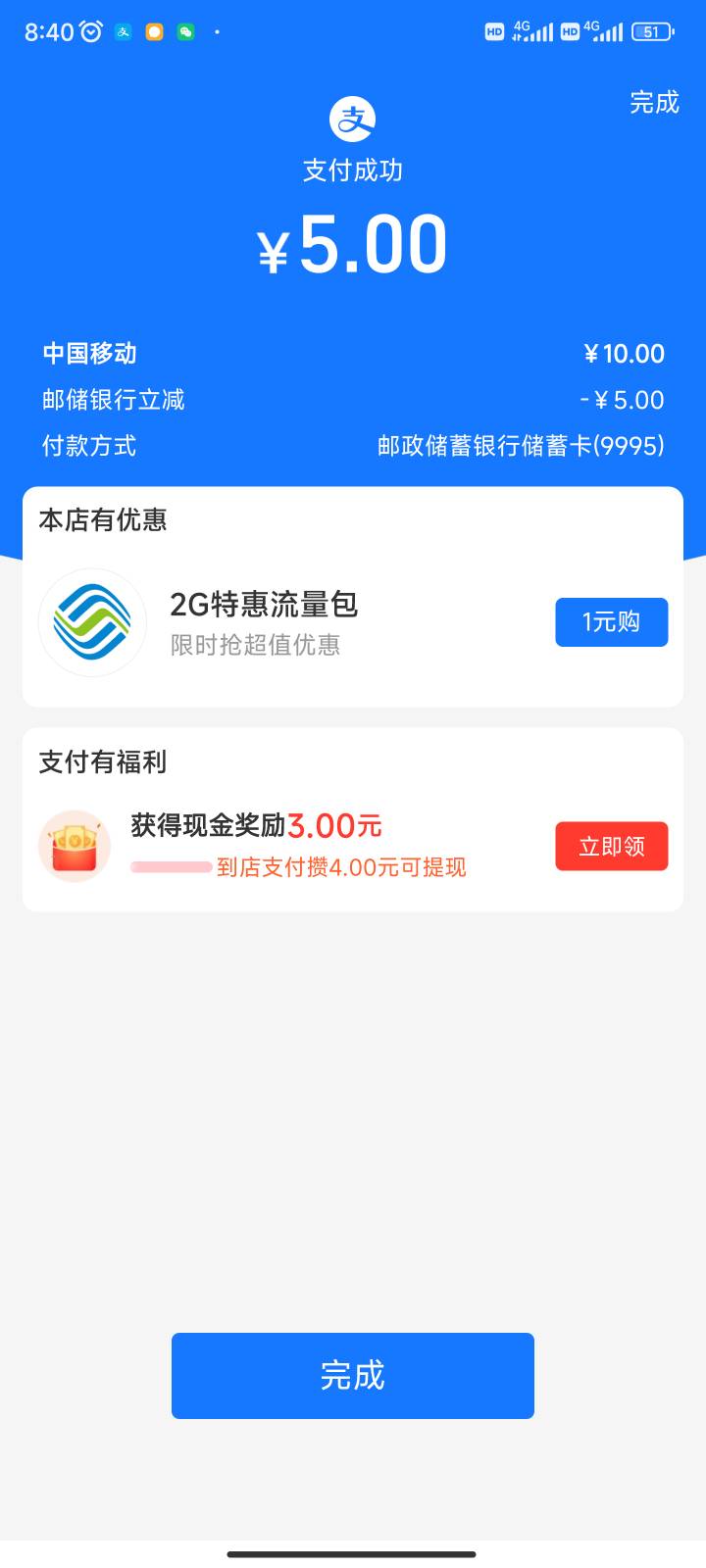Image resolution: width=706 pixels, height=1568 pixels.
Task: Open the 2G特惠流量包 offer card
Action: [353, 623]
